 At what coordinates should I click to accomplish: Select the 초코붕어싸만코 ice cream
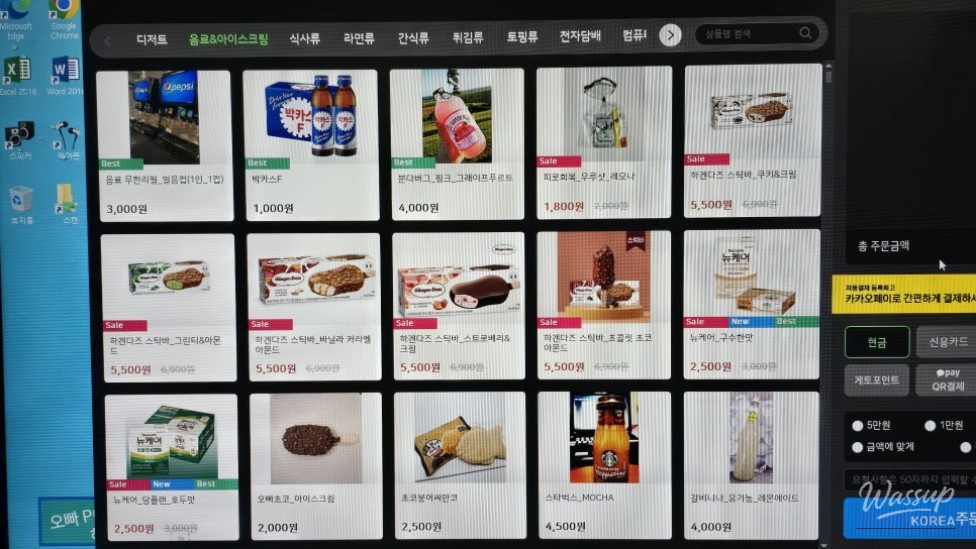pos(458,463)
